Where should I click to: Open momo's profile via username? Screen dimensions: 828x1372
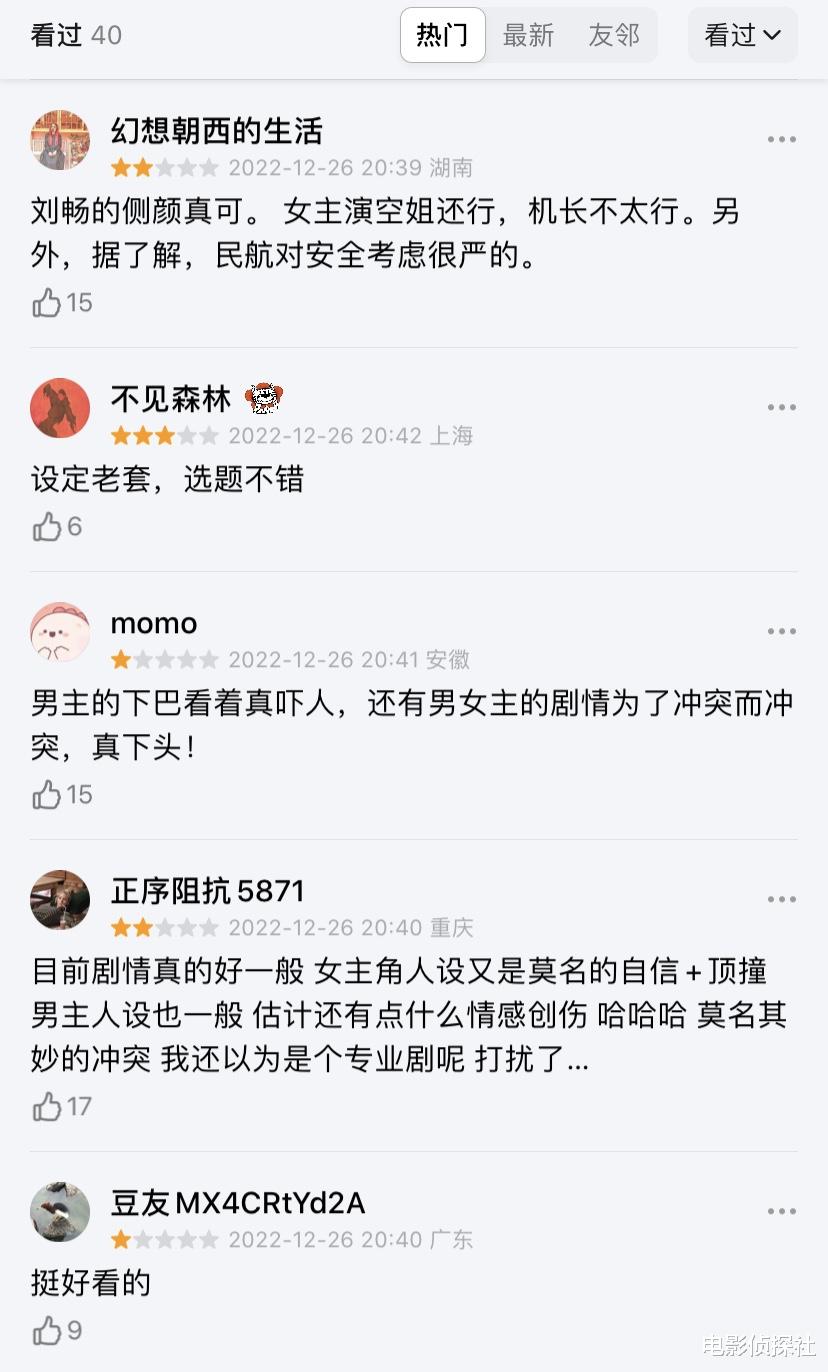point(153,623)
